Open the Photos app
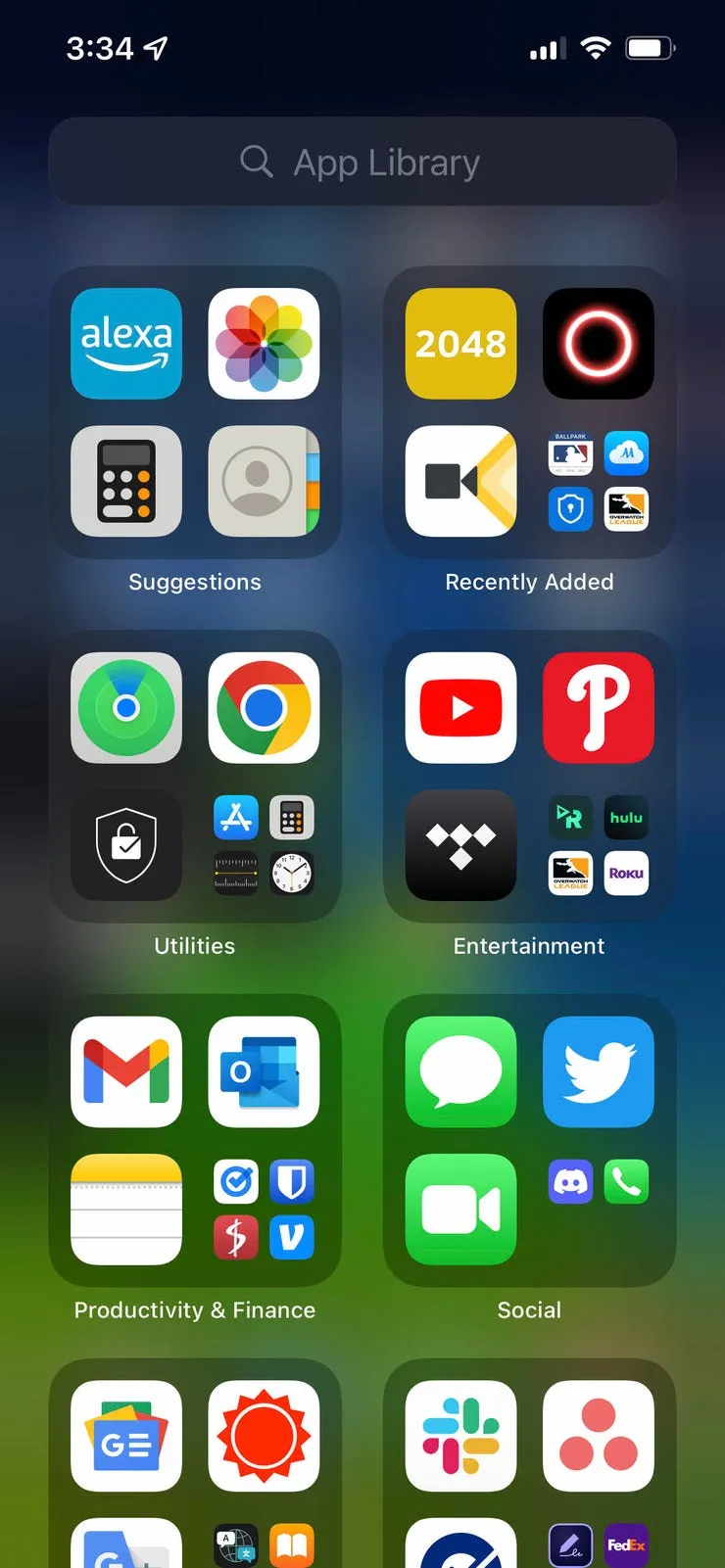The height and width of the screenshot is (1568, 725). pos(264,344)
